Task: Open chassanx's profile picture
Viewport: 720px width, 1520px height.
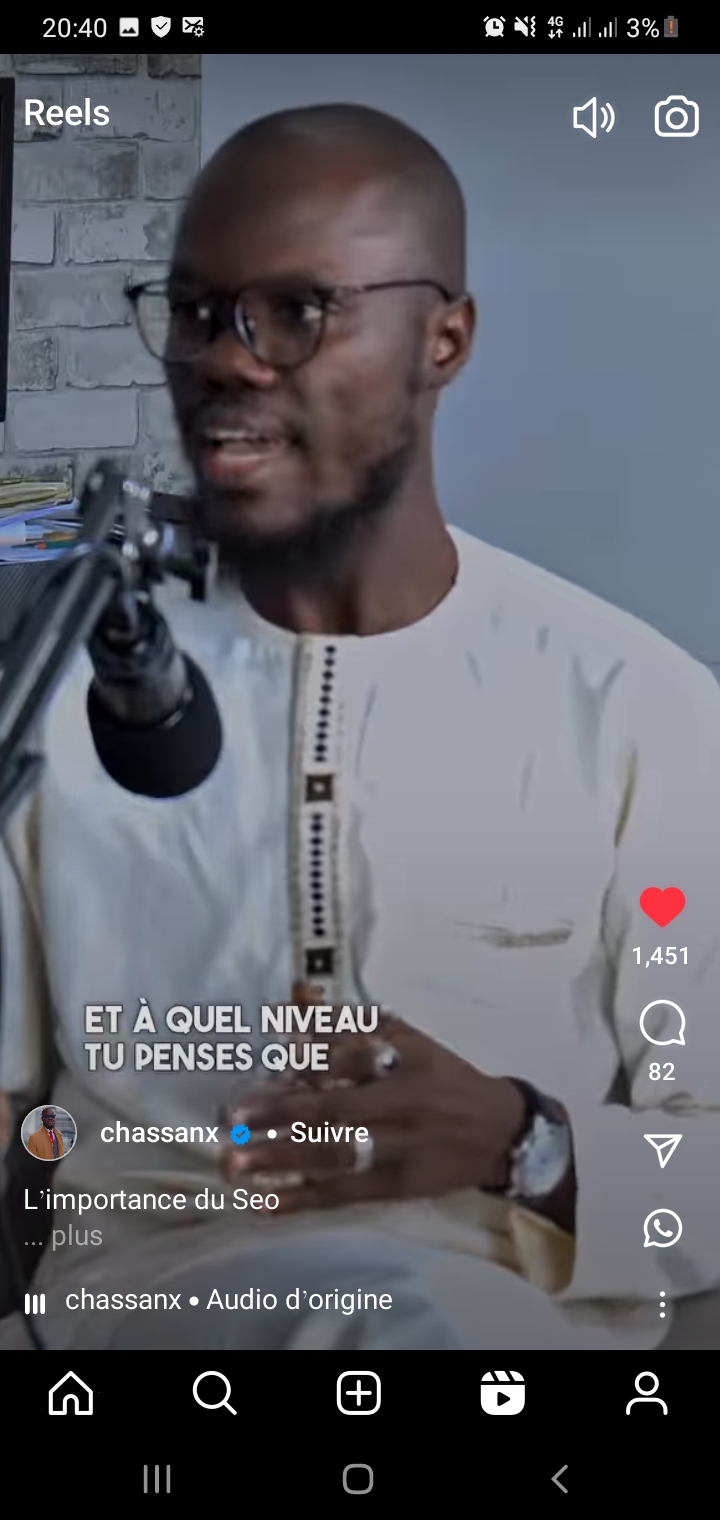Action: pos(49,1133)
